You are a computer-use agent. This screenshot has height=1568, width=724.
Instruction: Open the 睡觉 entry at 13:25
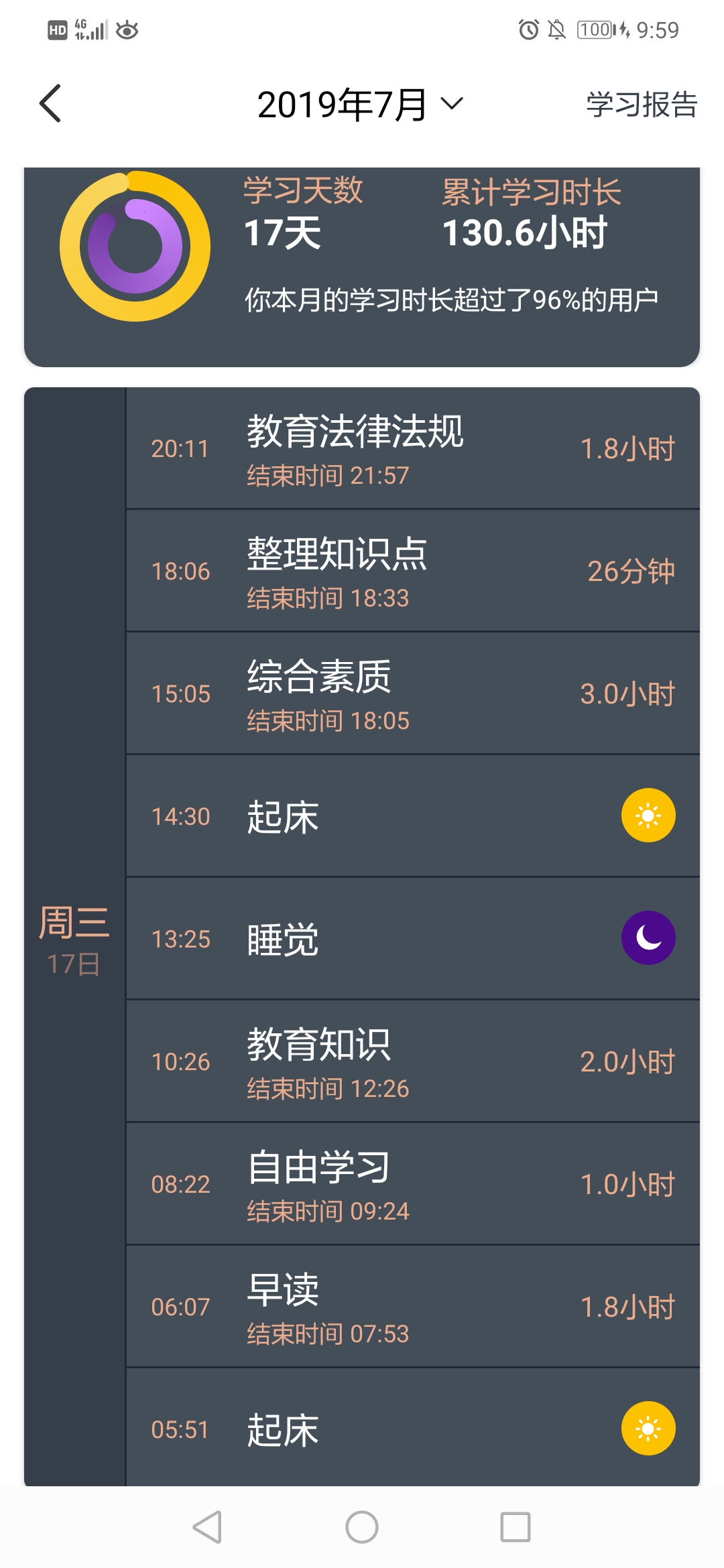(413, 939)
